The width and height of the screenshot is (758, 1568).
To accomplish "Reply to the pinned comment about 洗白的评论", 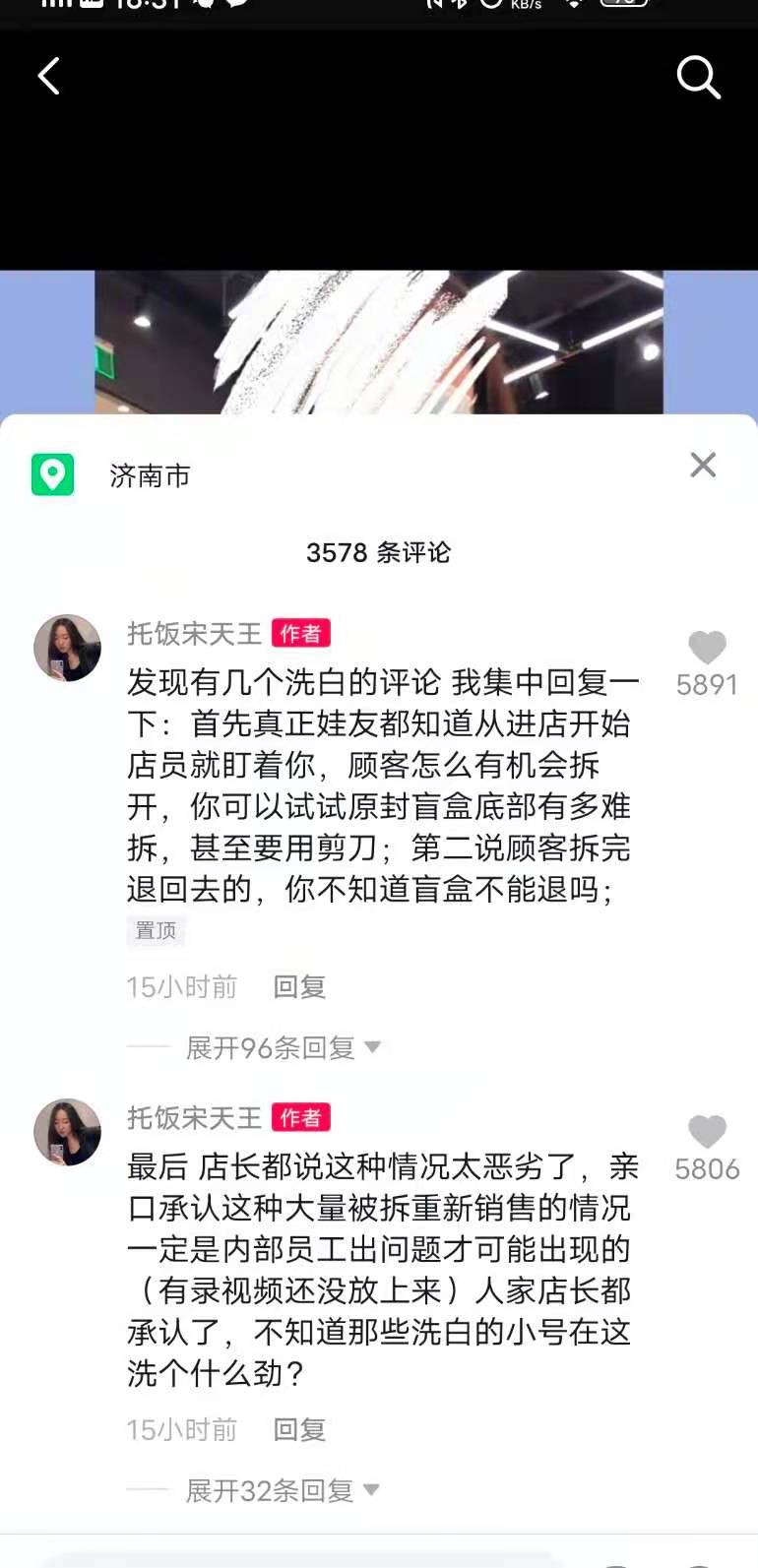I will 299,986.
